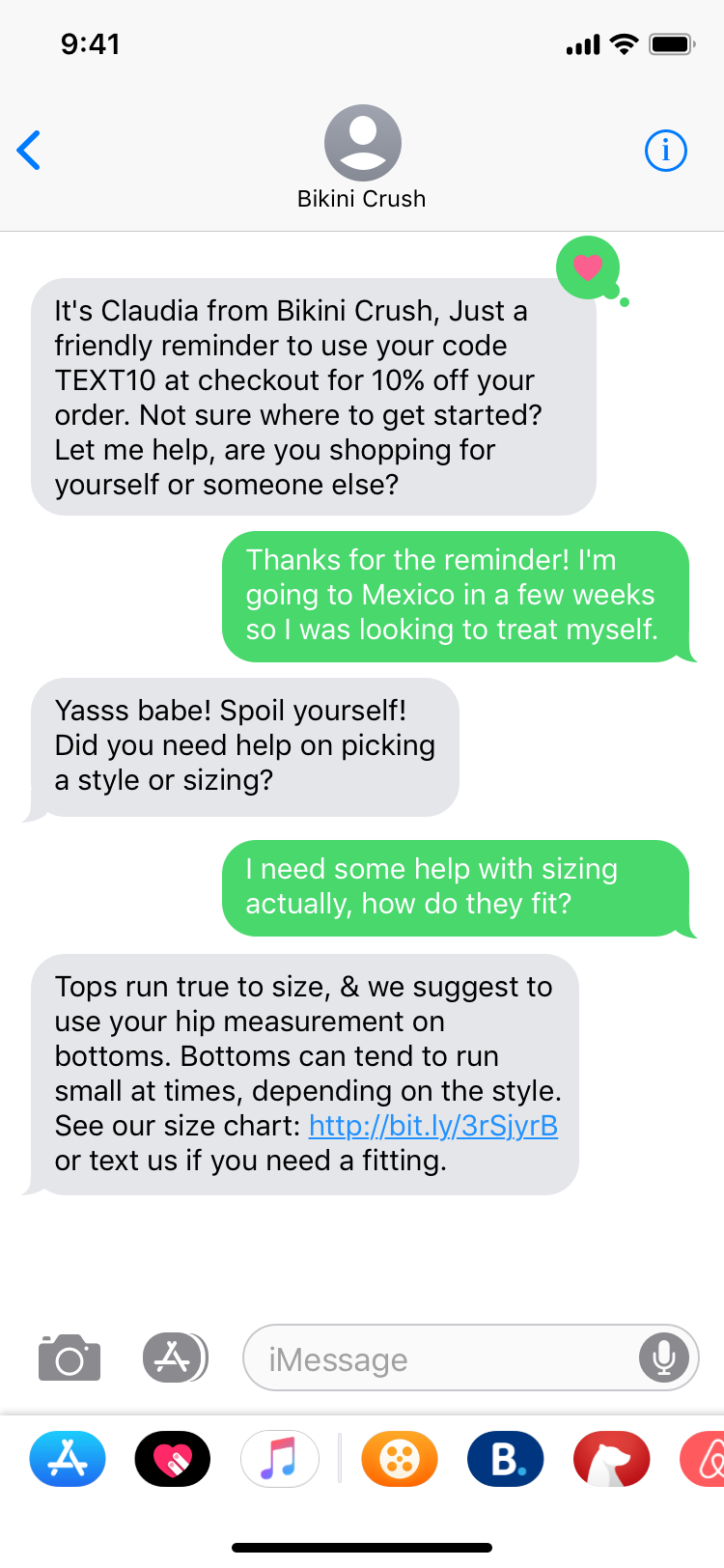Open the orange film reel app
This screenshot has height=1568, width=724.
[x=400, y=1459]
